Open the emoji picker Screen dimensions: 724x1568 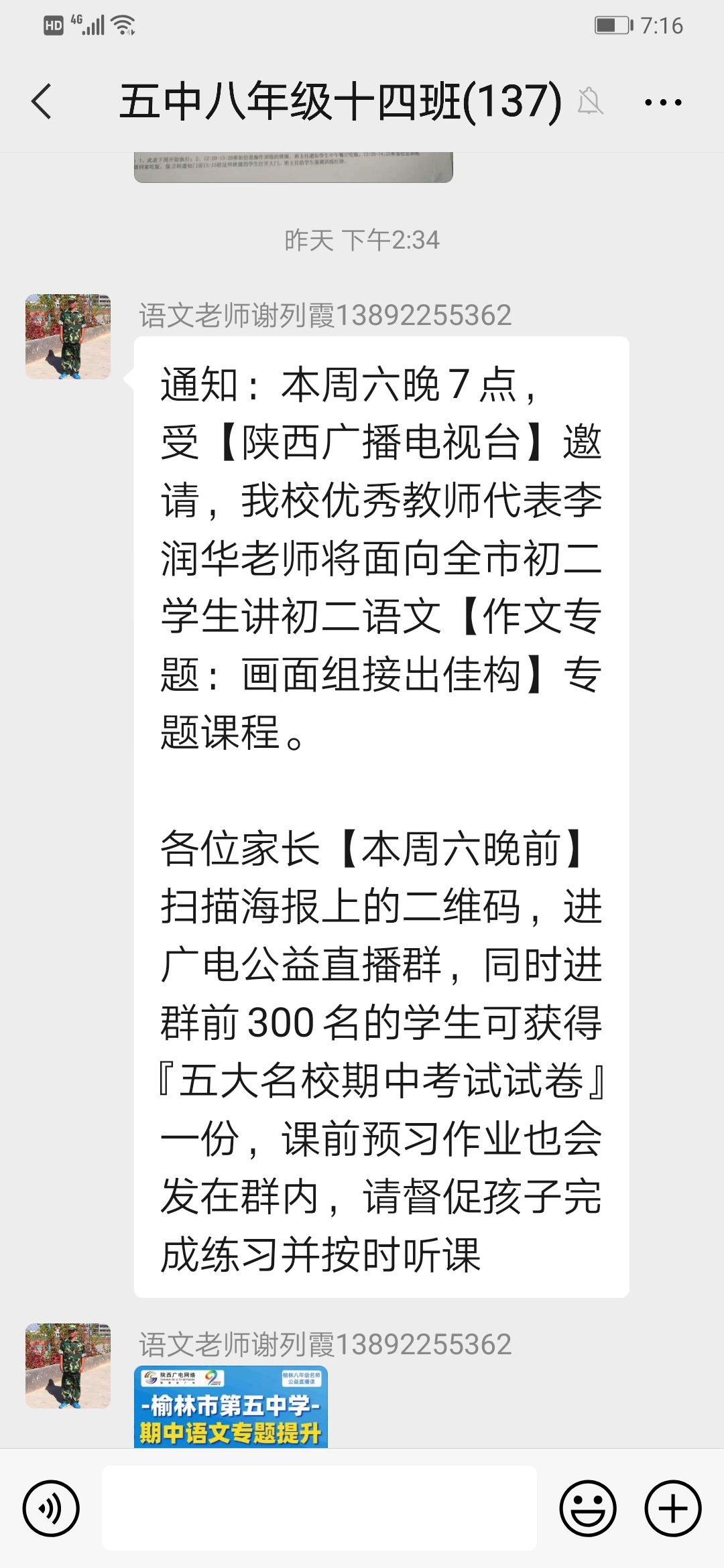point(588,1508)
